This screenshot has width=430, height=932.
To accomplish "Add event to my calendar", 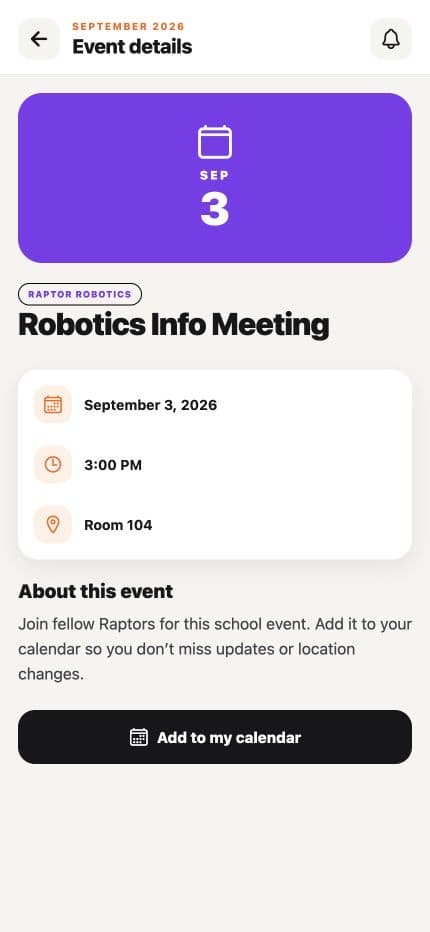I will (x=215, y=737).
